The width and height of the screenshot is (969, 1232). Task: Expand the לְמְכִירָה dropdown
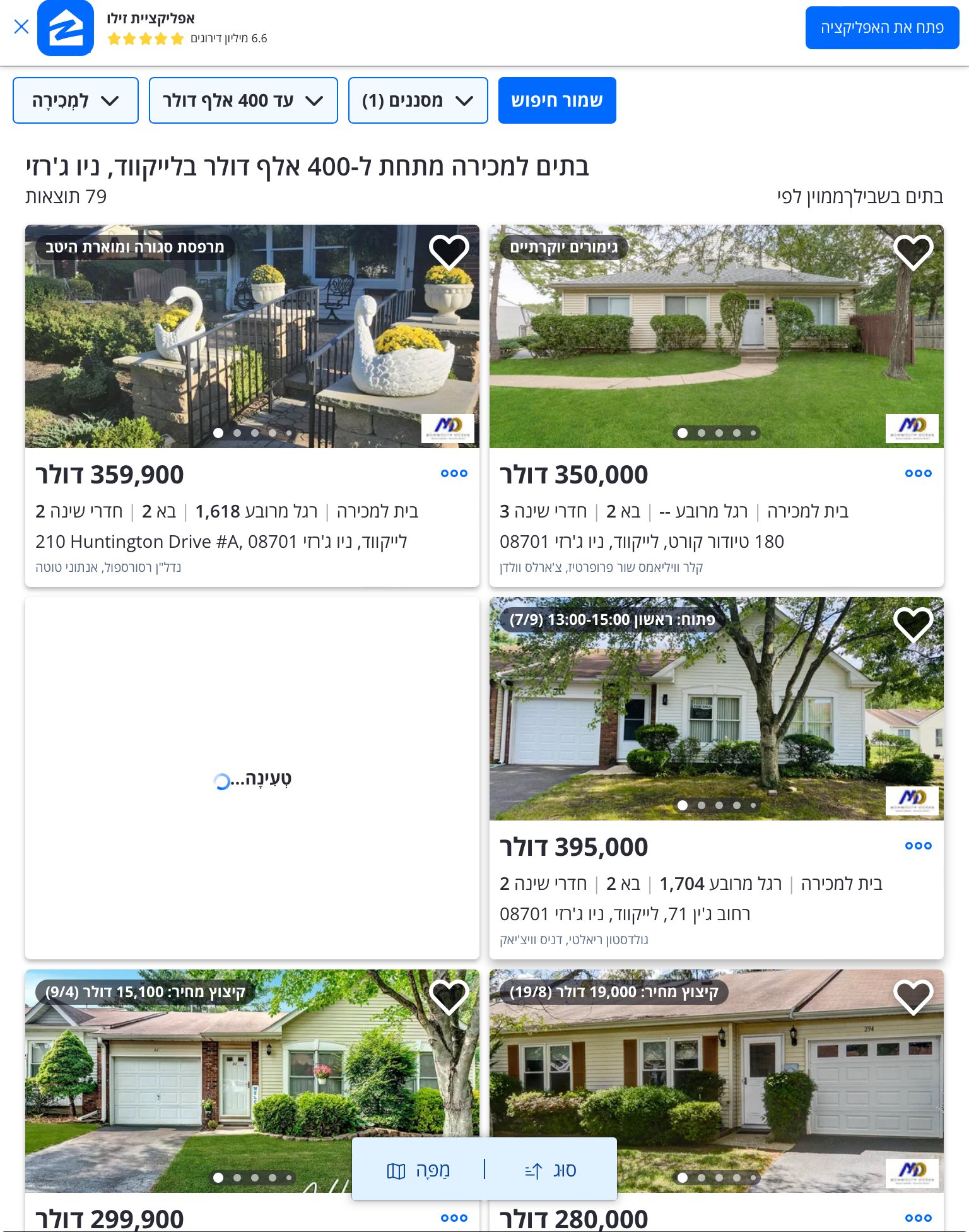click(76, 100)
